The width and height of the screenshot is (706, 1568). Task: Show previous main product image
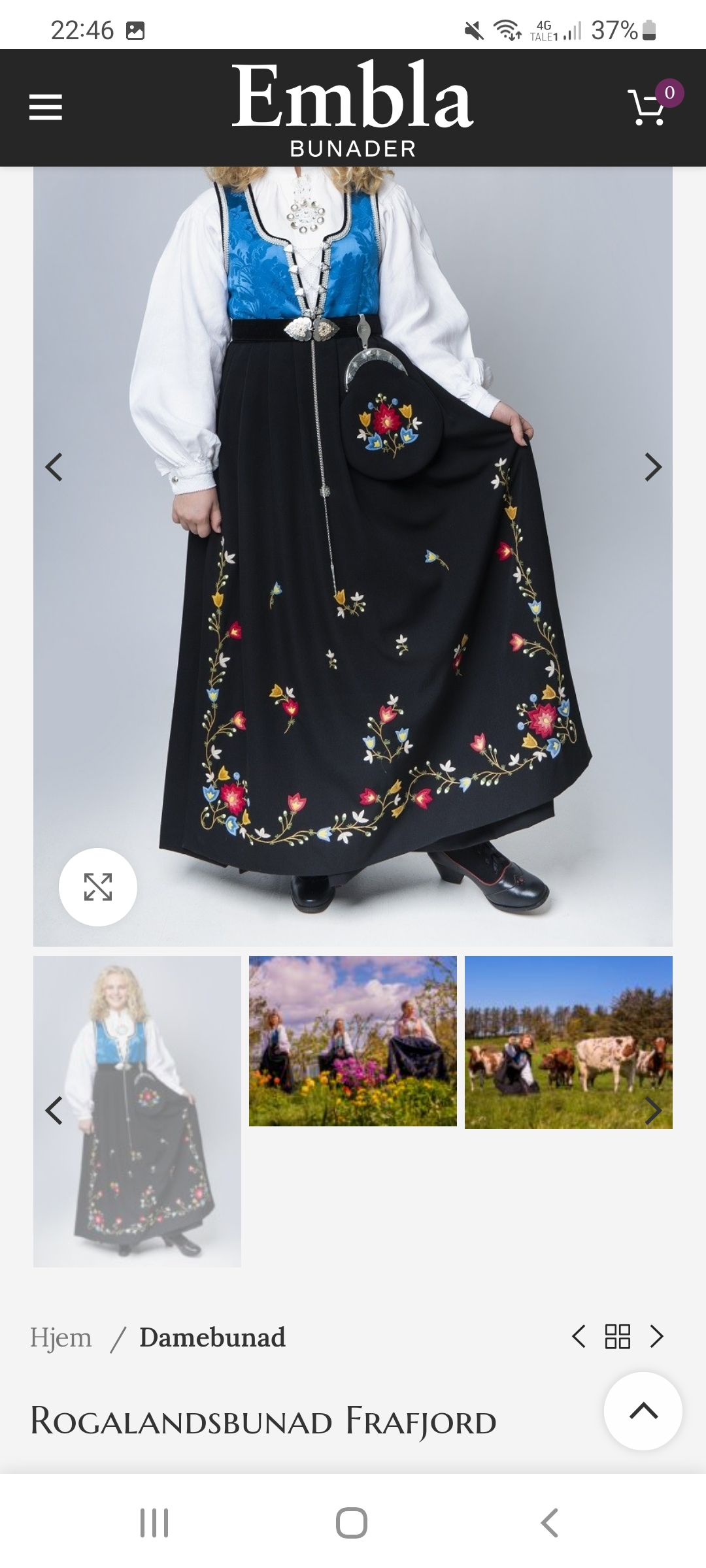point(54,467)
